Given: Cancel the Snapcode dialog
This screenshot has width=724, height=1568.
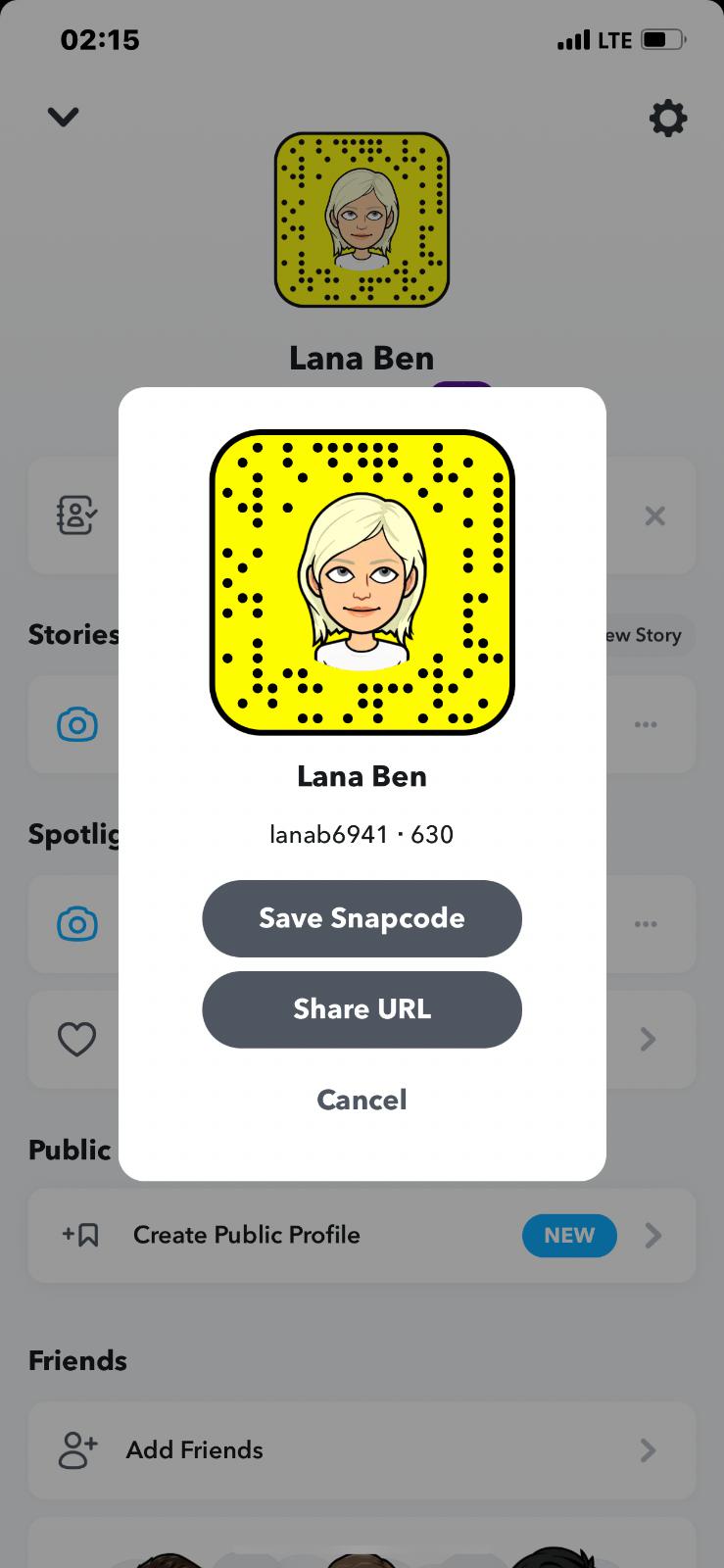Looking at the screenshot, I should [x=362, y=1100].
